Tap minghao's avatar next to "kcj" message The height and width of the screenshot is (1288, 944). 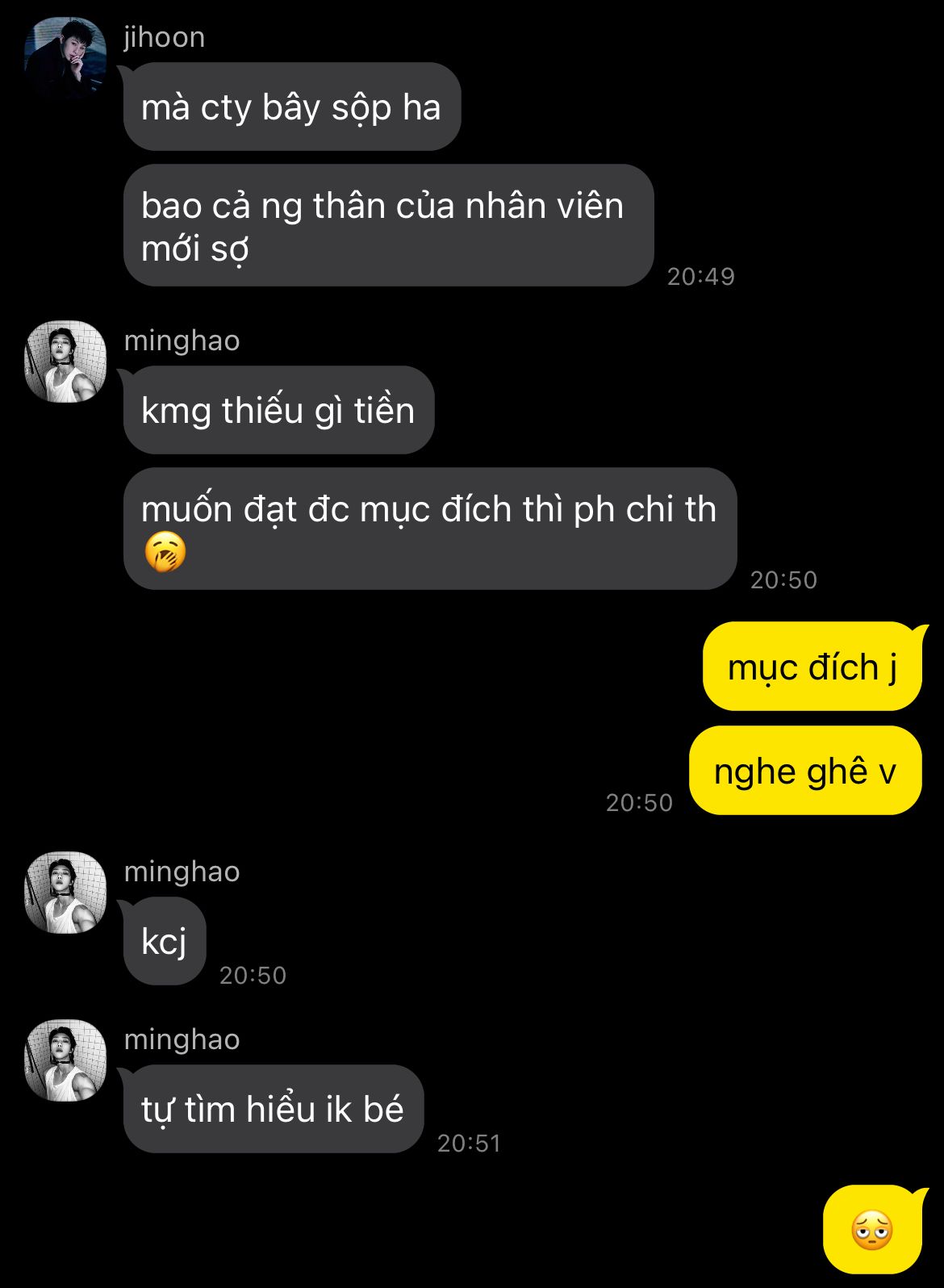coord(65,892)
